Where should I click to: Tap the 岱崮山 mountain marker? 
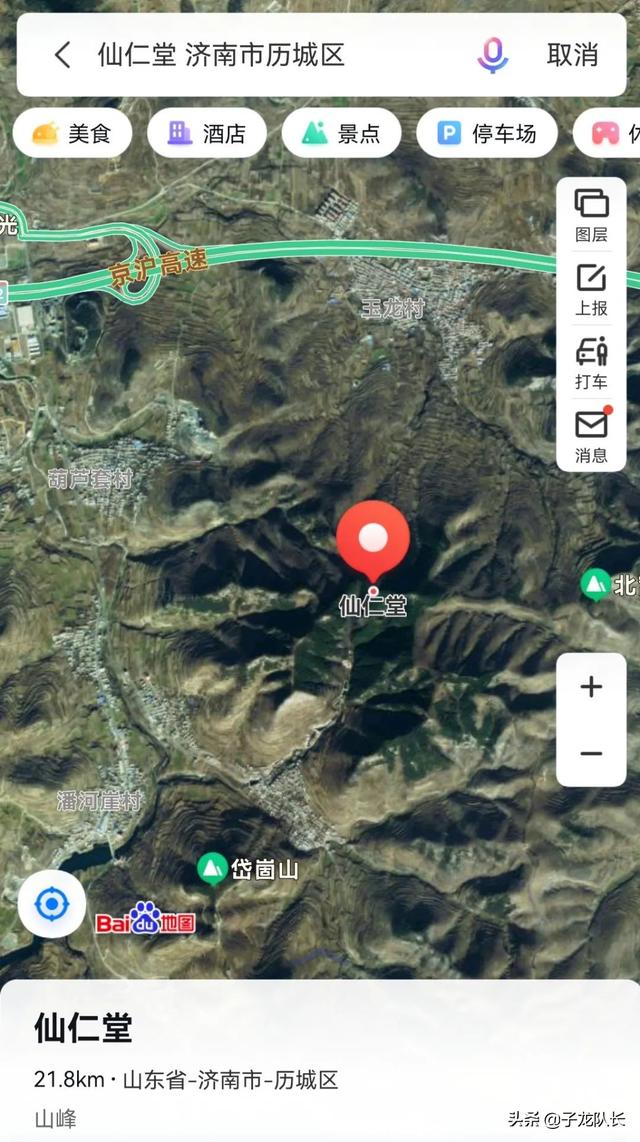click(x=213, y=868)
